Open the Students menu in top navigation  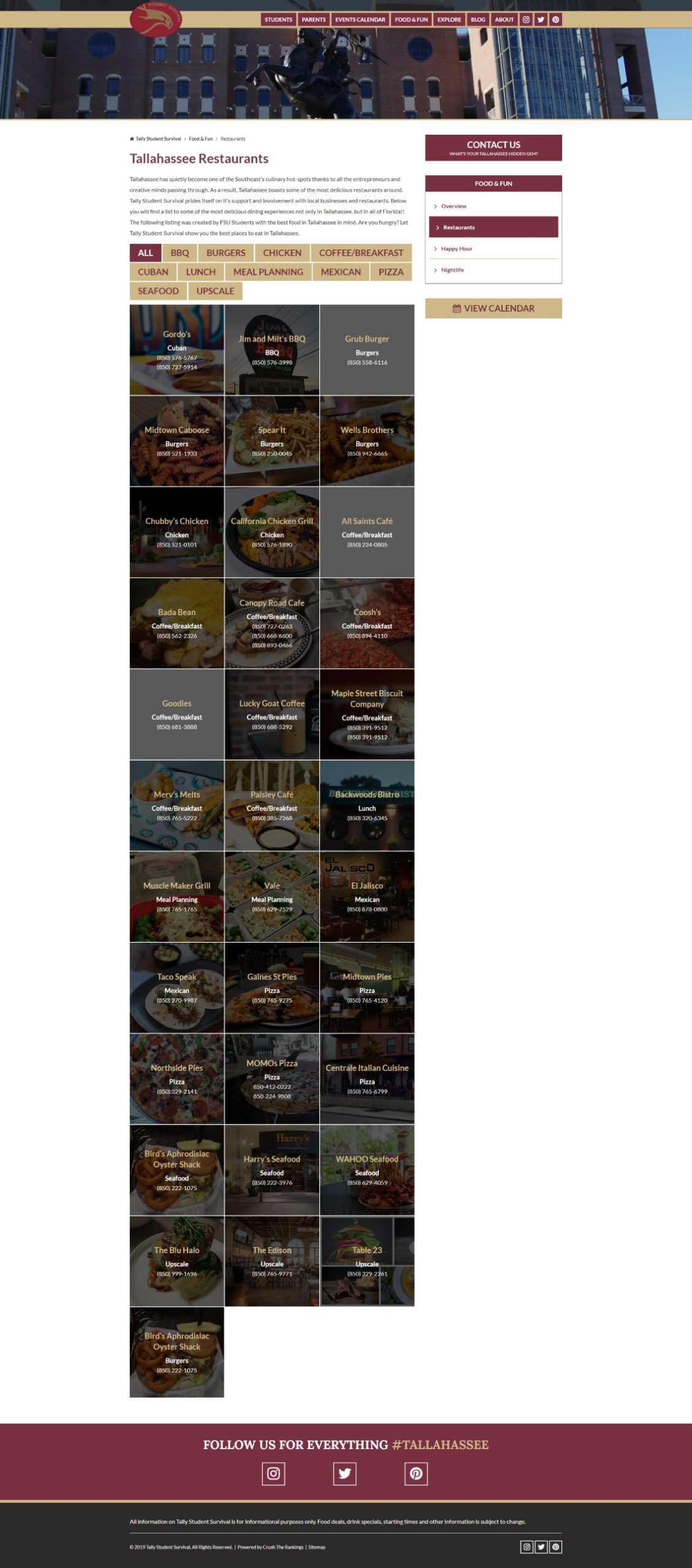click(278, 20)
